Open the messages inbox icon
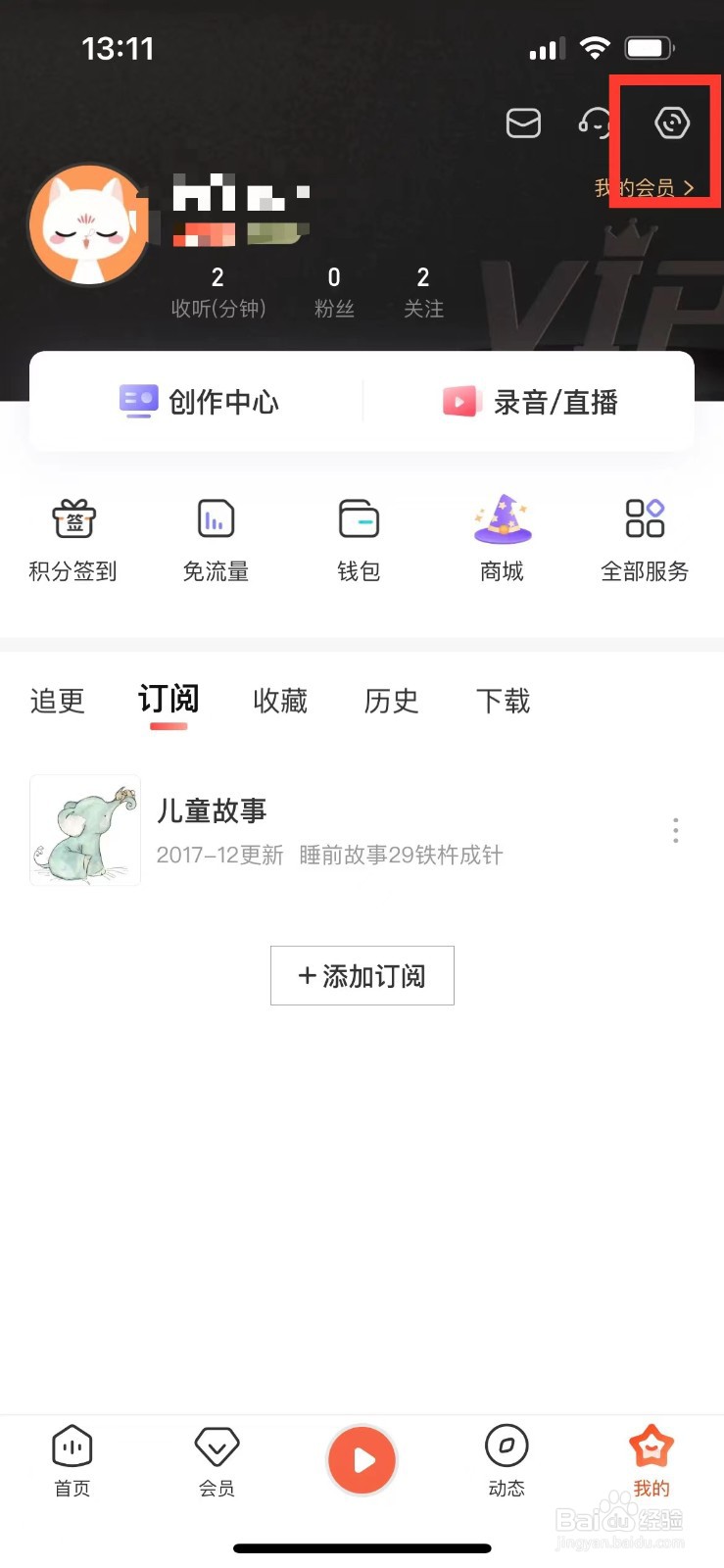This screenshot has width=724, height=1568. (523, 123)
